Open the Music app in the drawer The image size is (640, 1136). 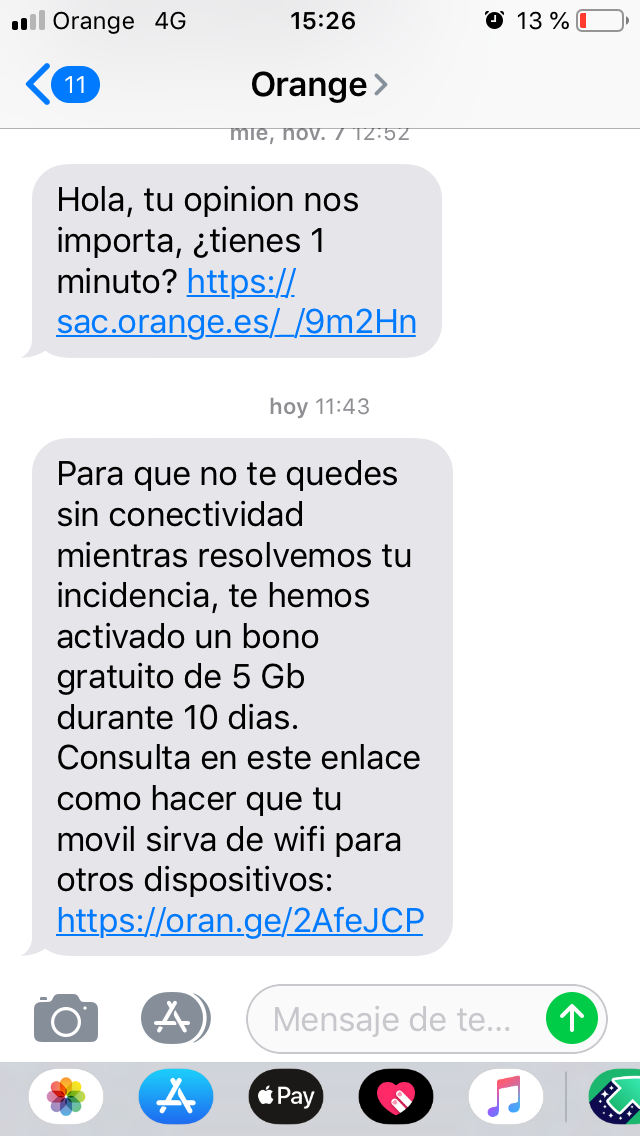[506, 1097]
